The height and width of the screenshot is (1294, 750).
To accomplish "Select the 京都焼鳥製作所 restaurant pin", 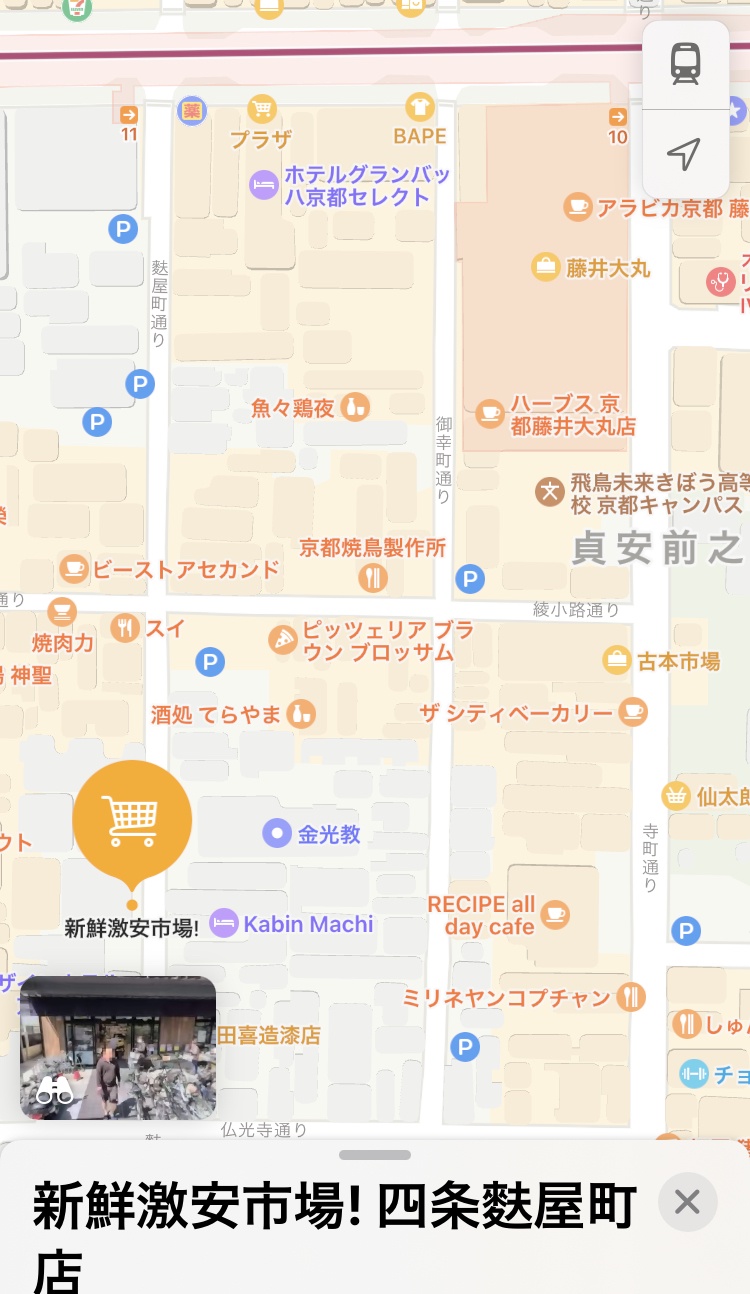I will 373,577.
